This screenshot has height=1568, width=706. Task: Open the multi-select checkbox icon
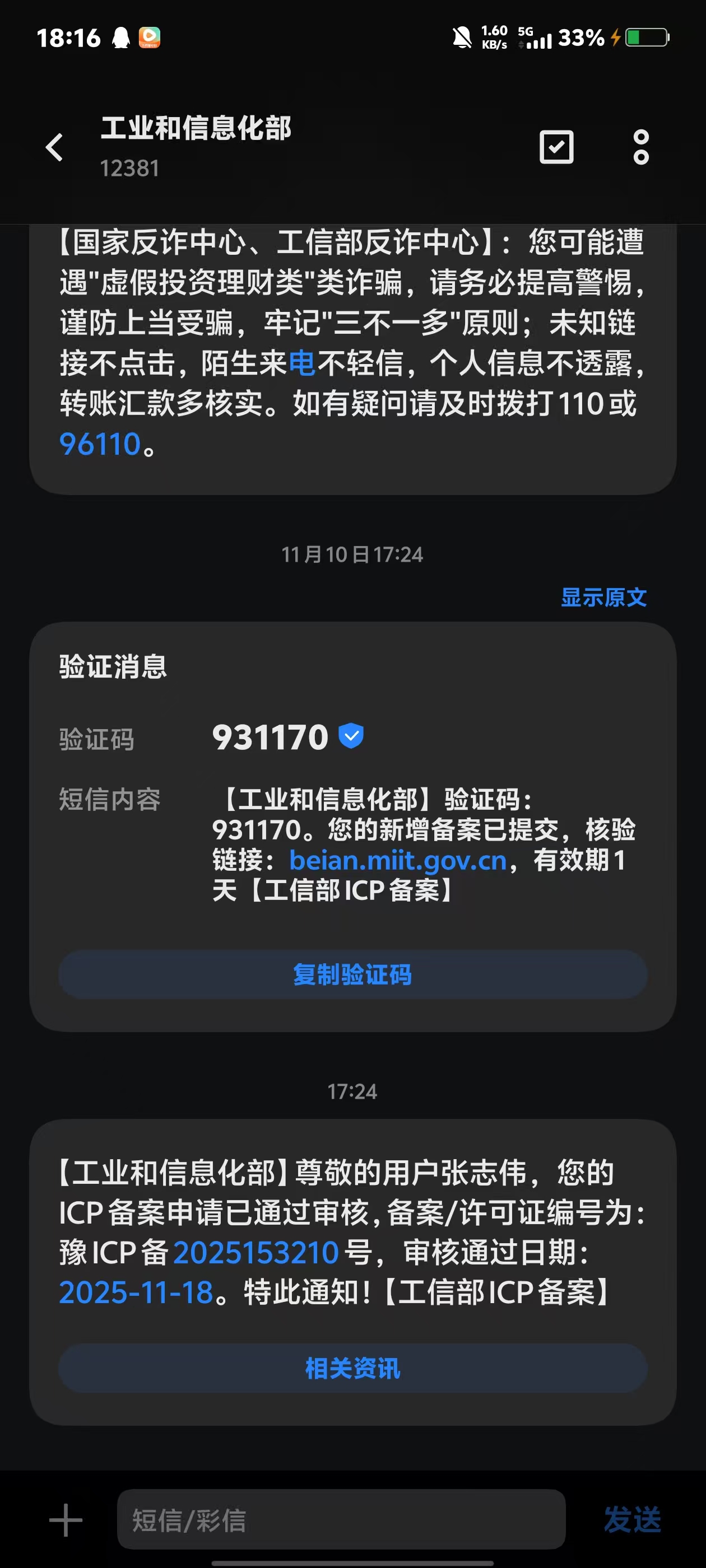[556, 147]
